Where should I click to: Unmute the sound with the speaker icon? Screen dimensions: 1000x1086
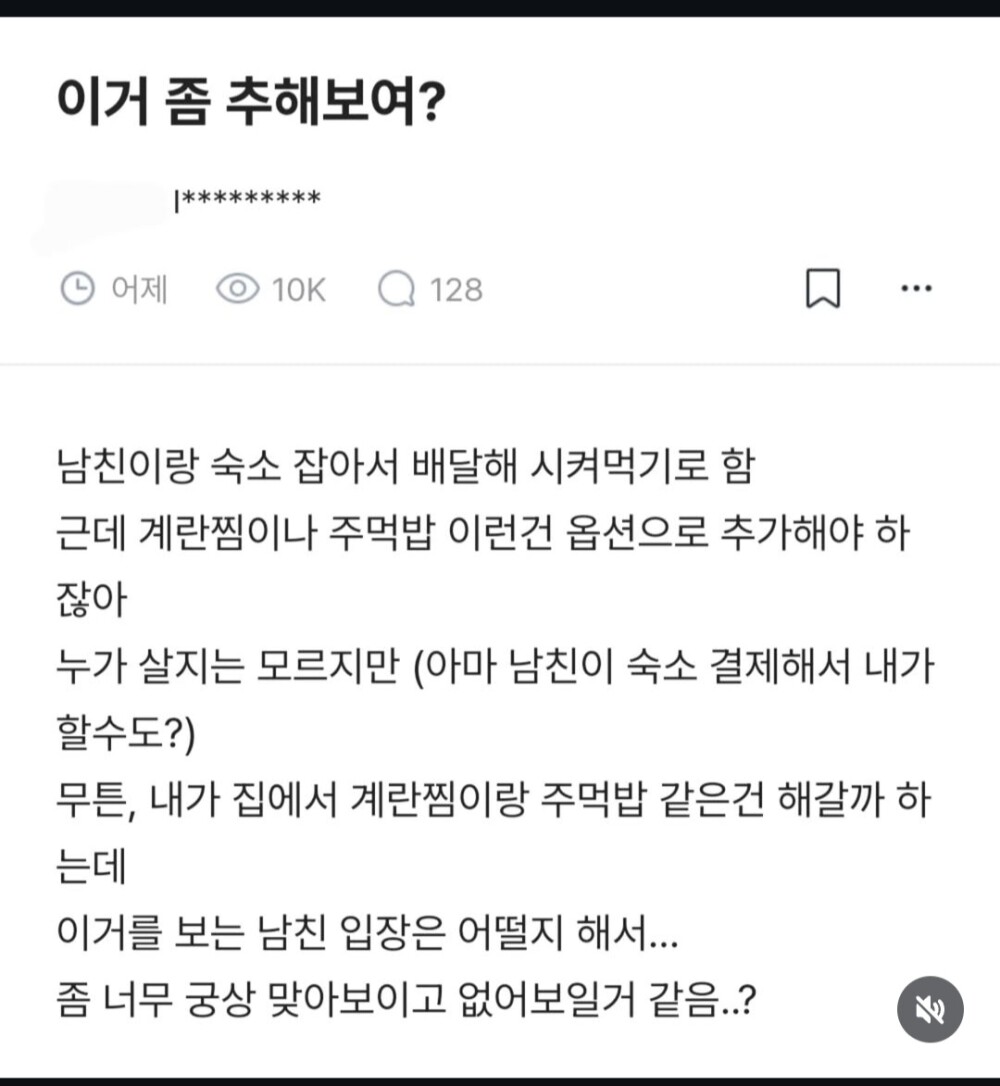click(x=929, y=1011)
